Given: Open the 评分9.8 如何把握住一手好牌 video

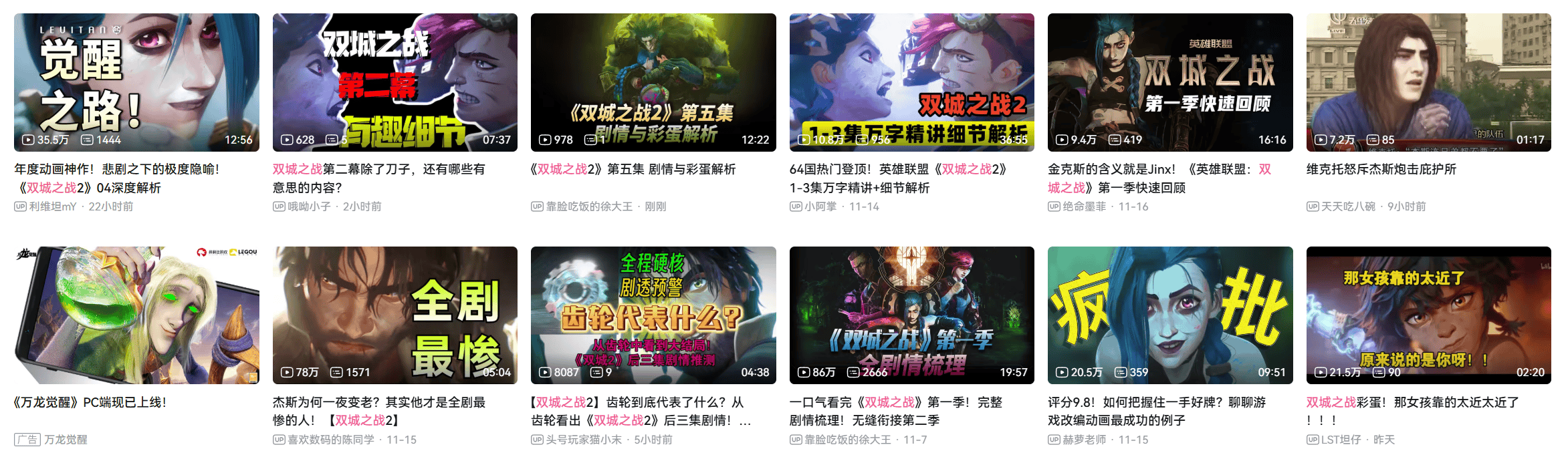Looking at the screenshot, I should tap(1169, 315).
